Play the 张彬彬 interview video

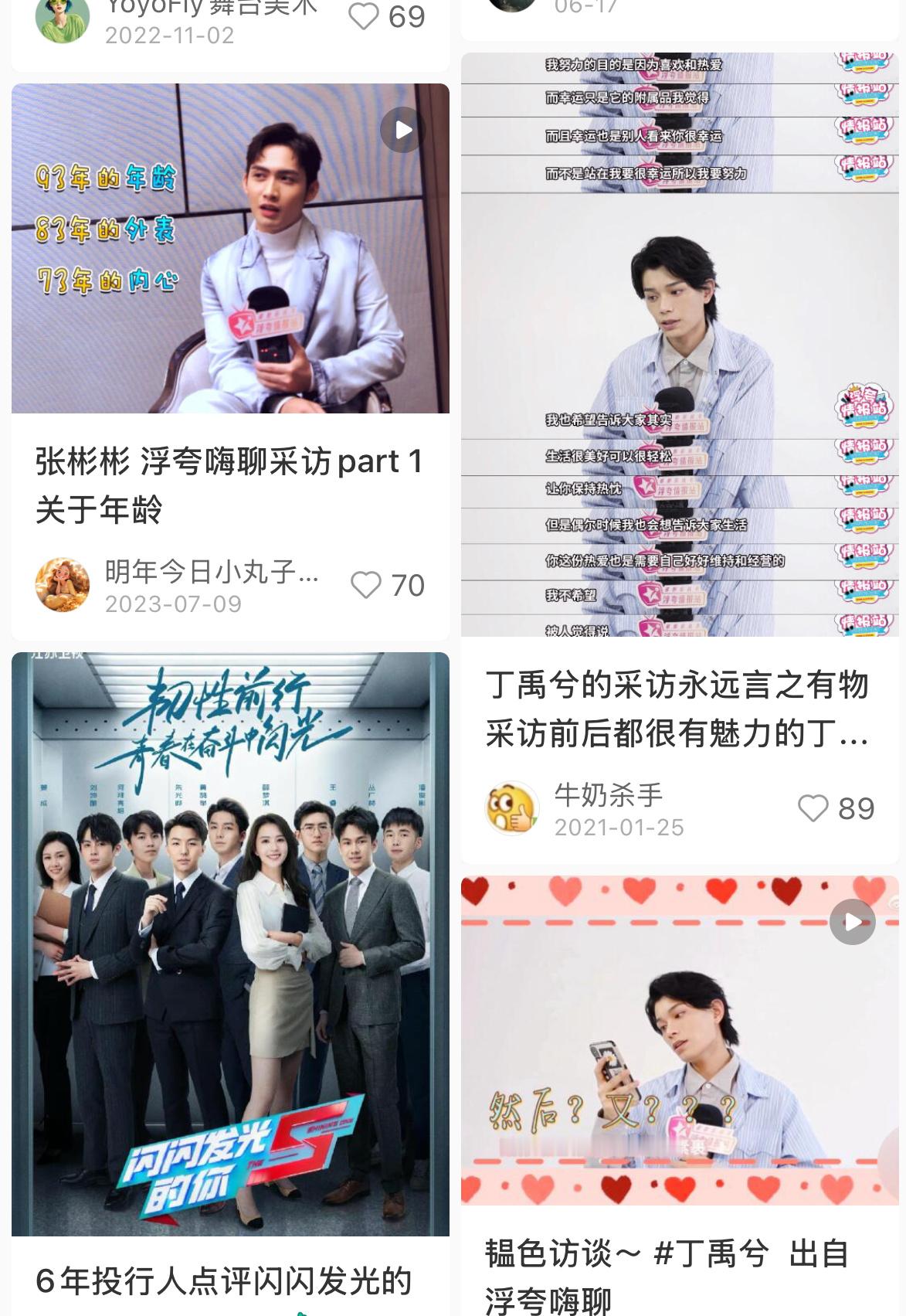(402, 131)
